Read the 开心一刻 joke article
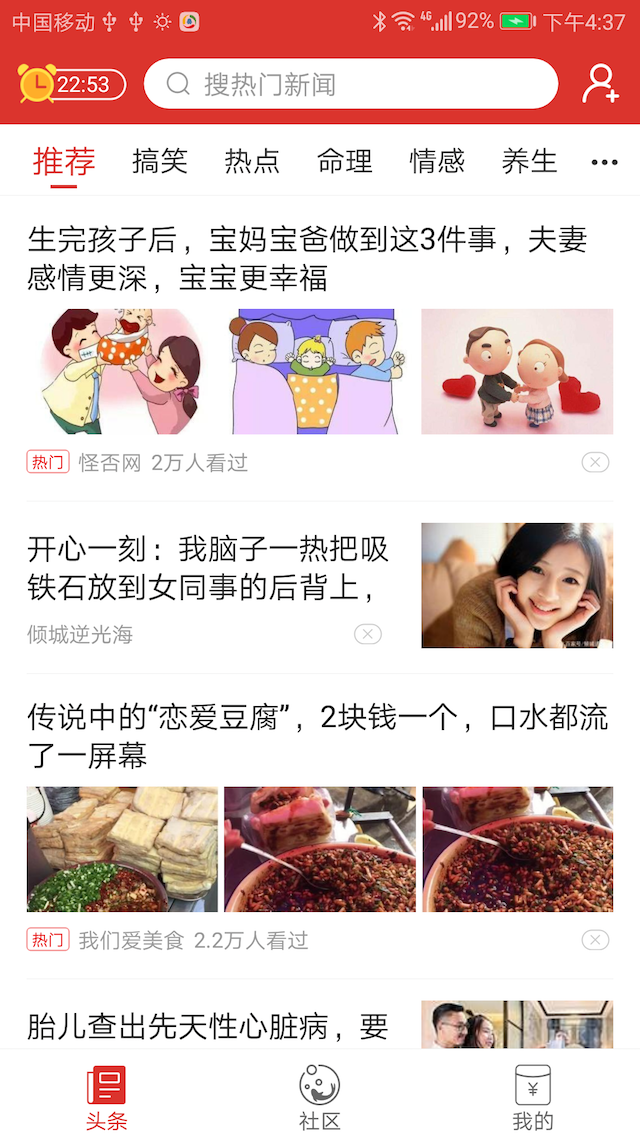The height and width of the screenshot is (1138, 640). coord(208,567)
